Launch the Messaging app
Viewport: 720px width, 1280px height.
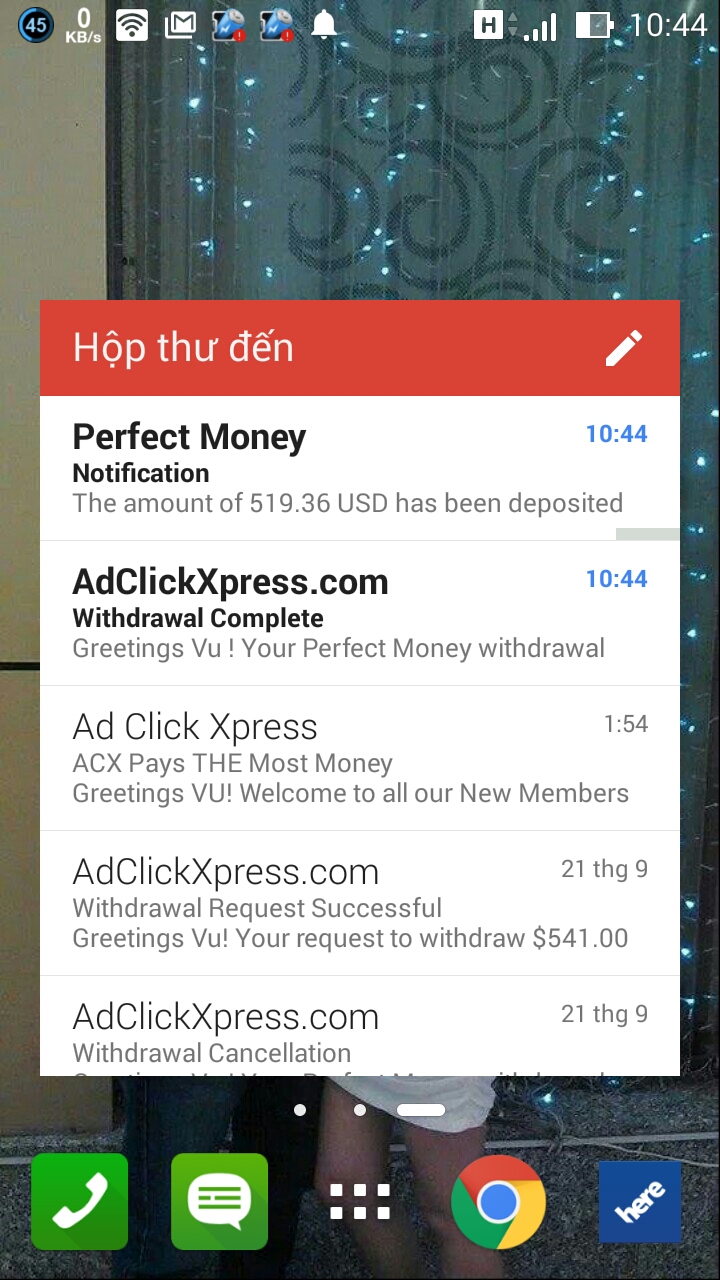coord(219,1201)
